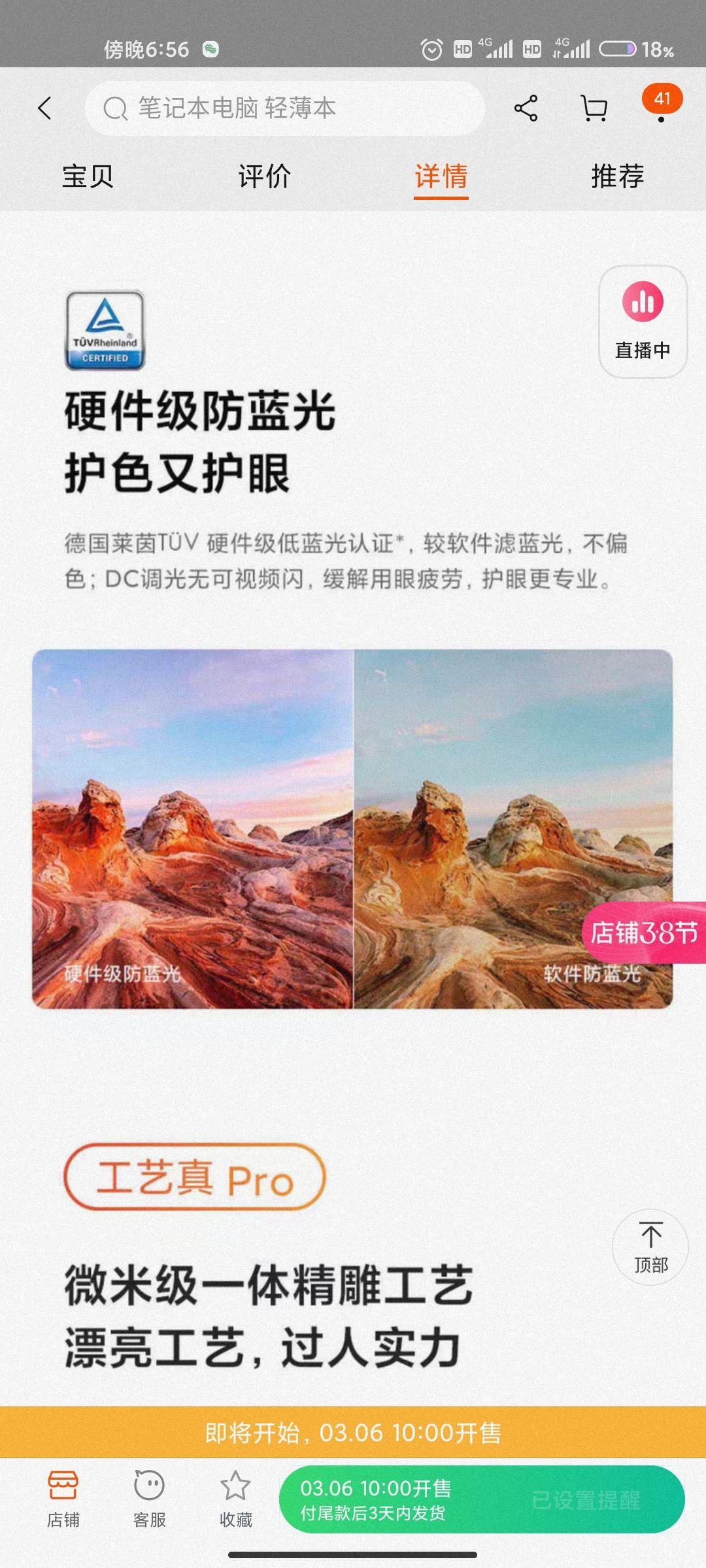Share this product
This screenshot has width=706, height=1568.
coord(526,108)
